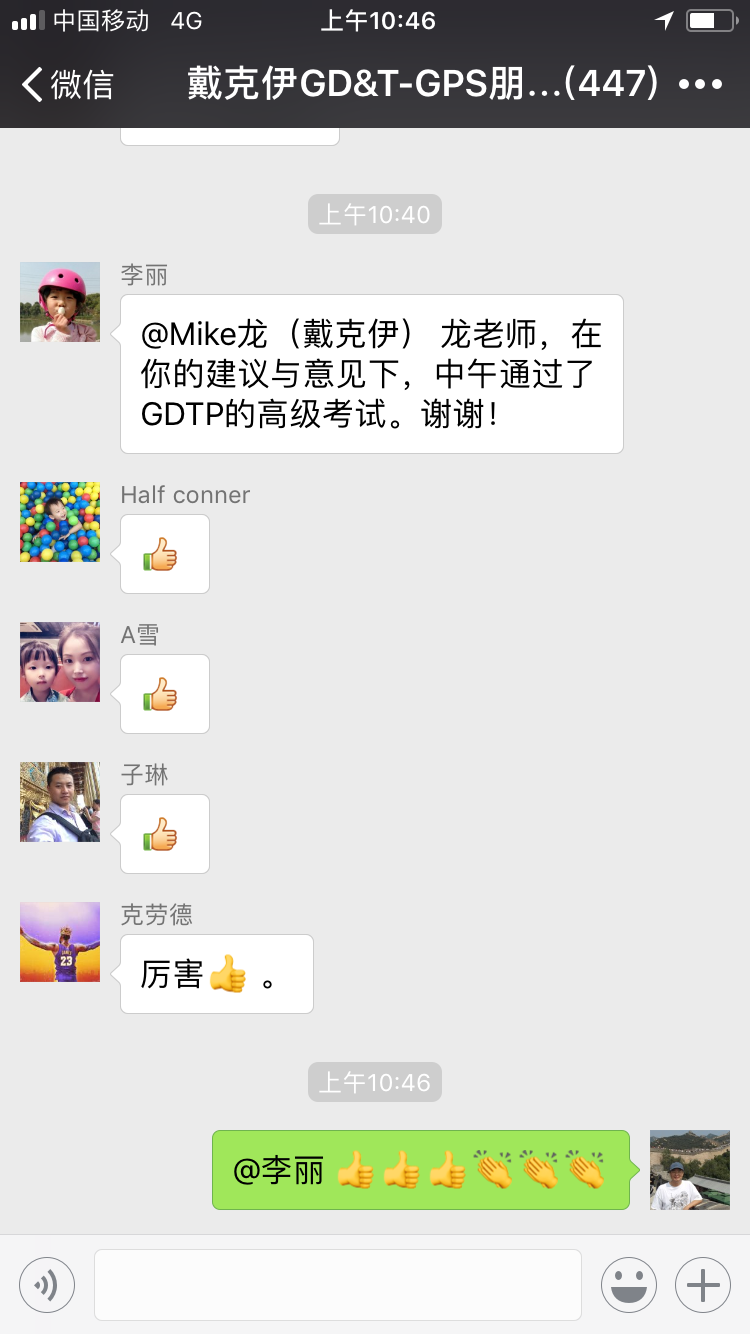
Task: Switch to voice message input
Action: pyautogui.click(x=47, y=1284)
